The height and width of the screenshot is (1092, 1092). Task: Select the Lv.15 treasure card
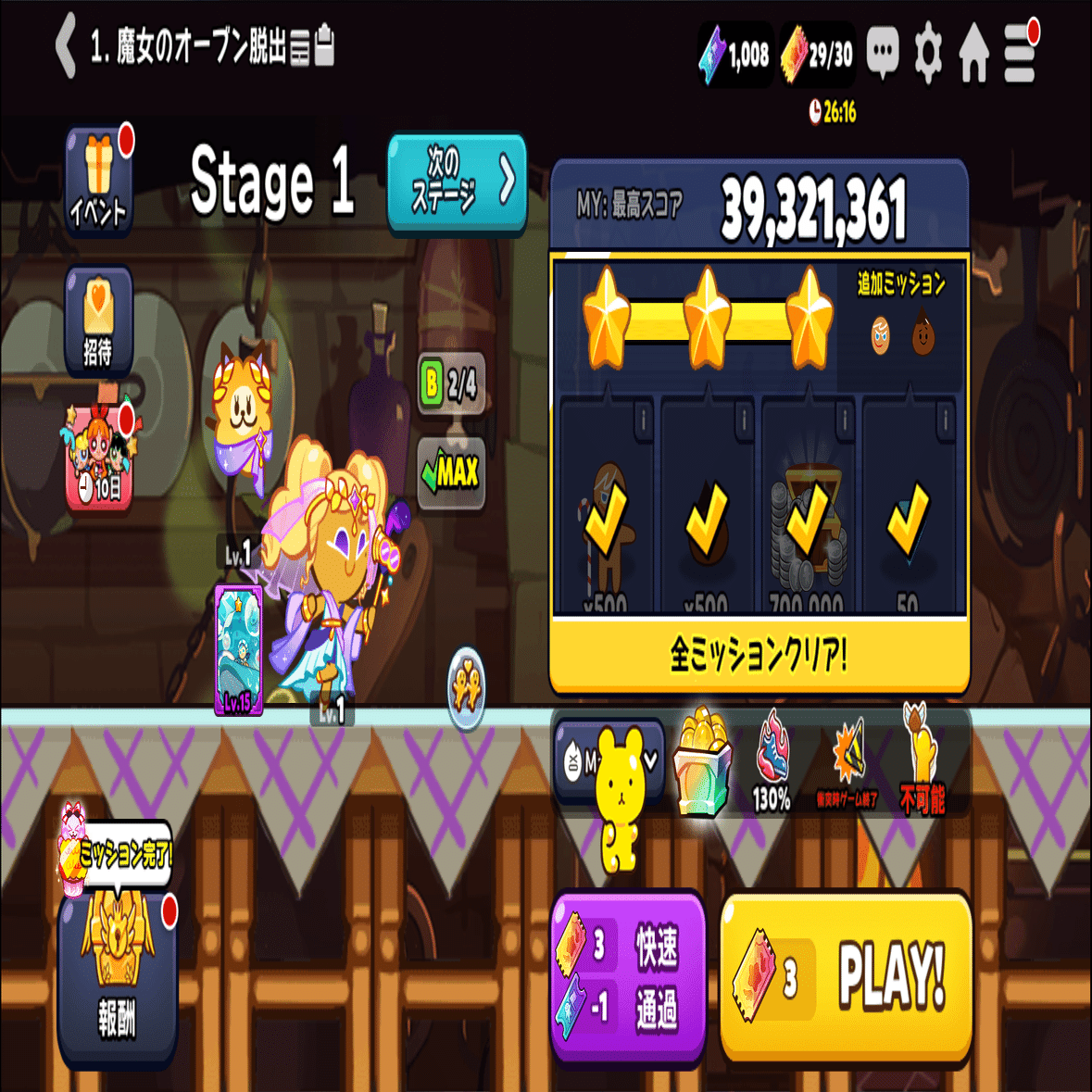point(238,648)
